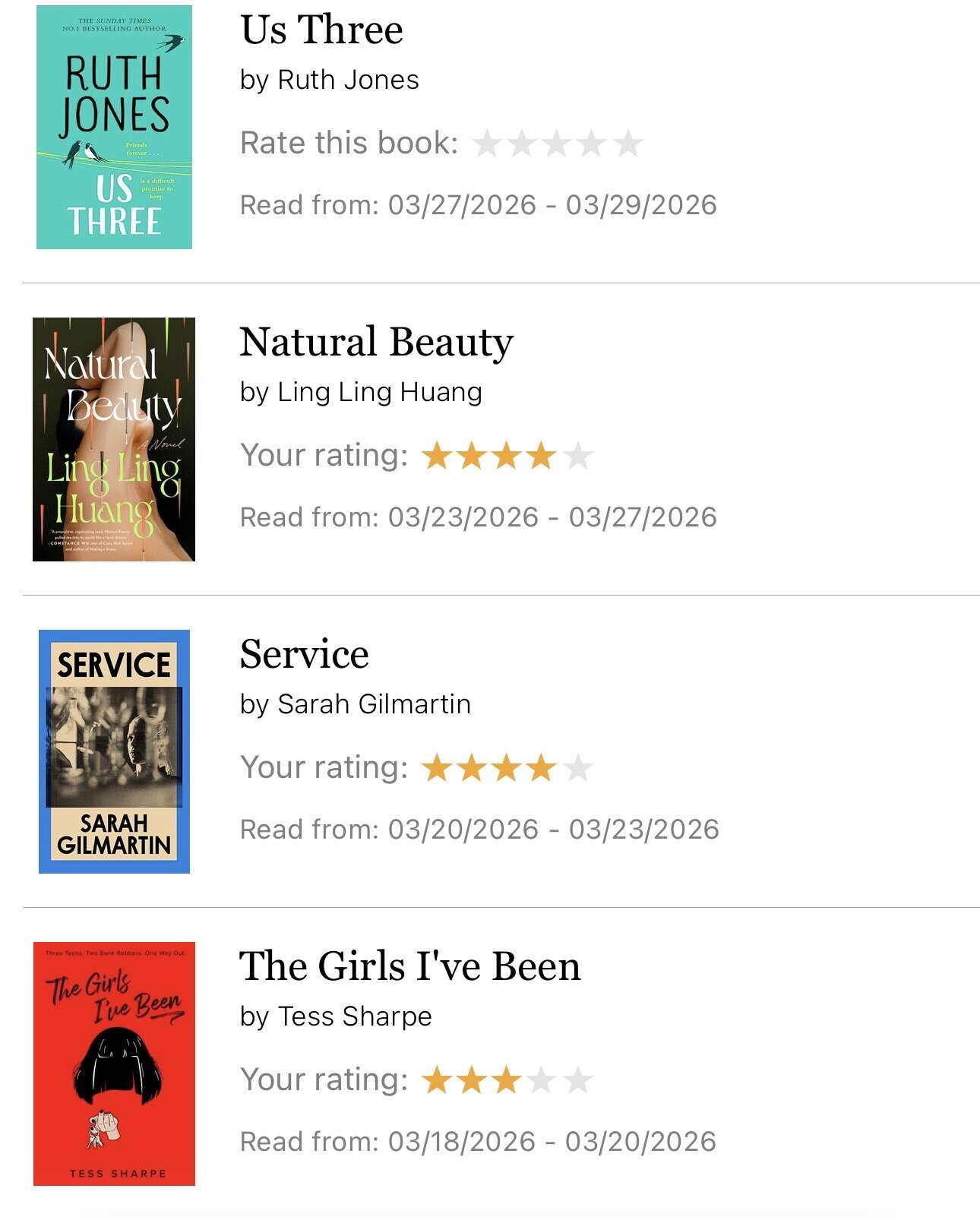980x1217 pixels.
Task: Open The Girls I've Been cover
Action: (114, 1064)
